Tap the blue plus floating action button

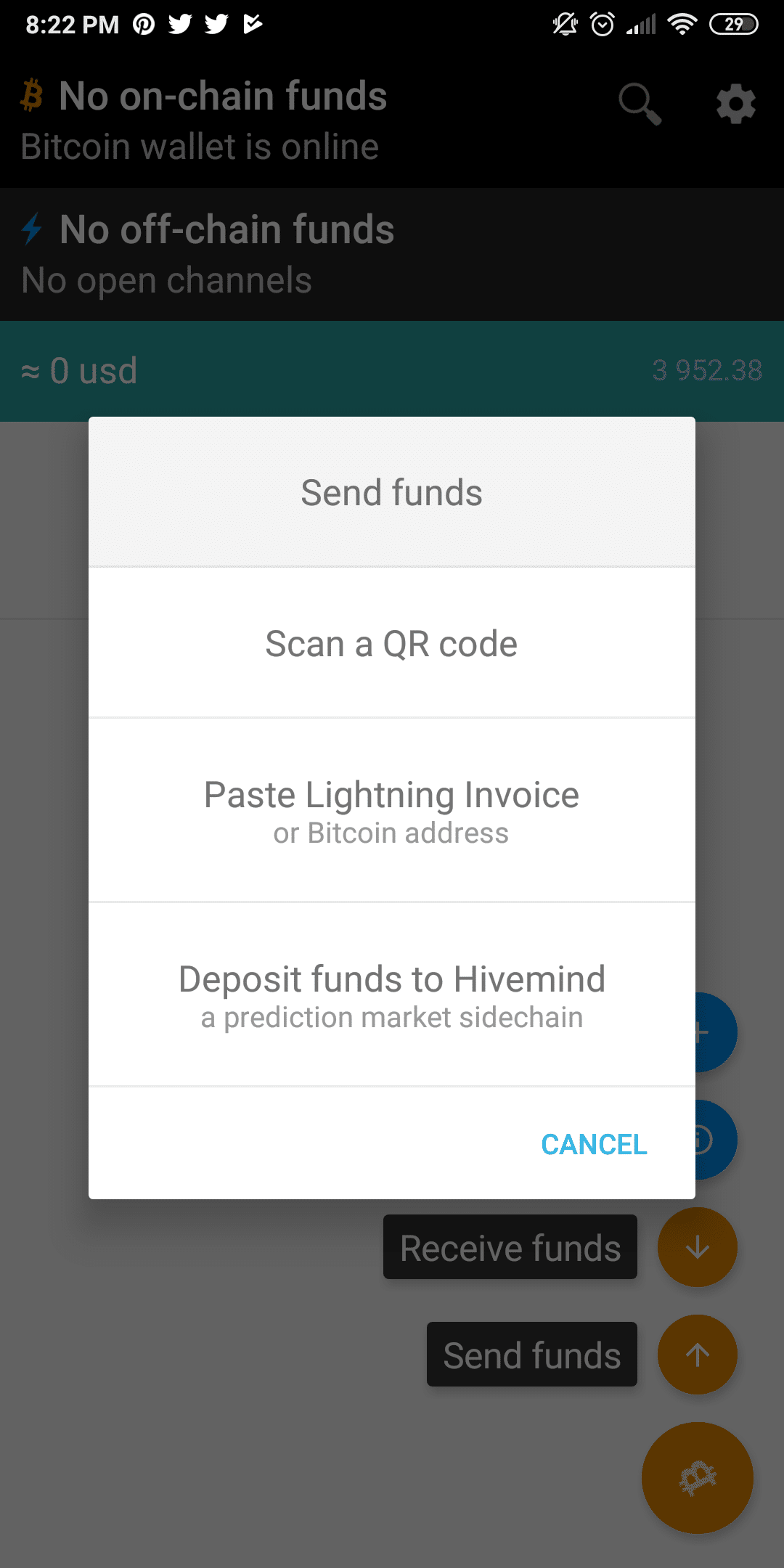pyautogui.click(x=697, y=1031)
